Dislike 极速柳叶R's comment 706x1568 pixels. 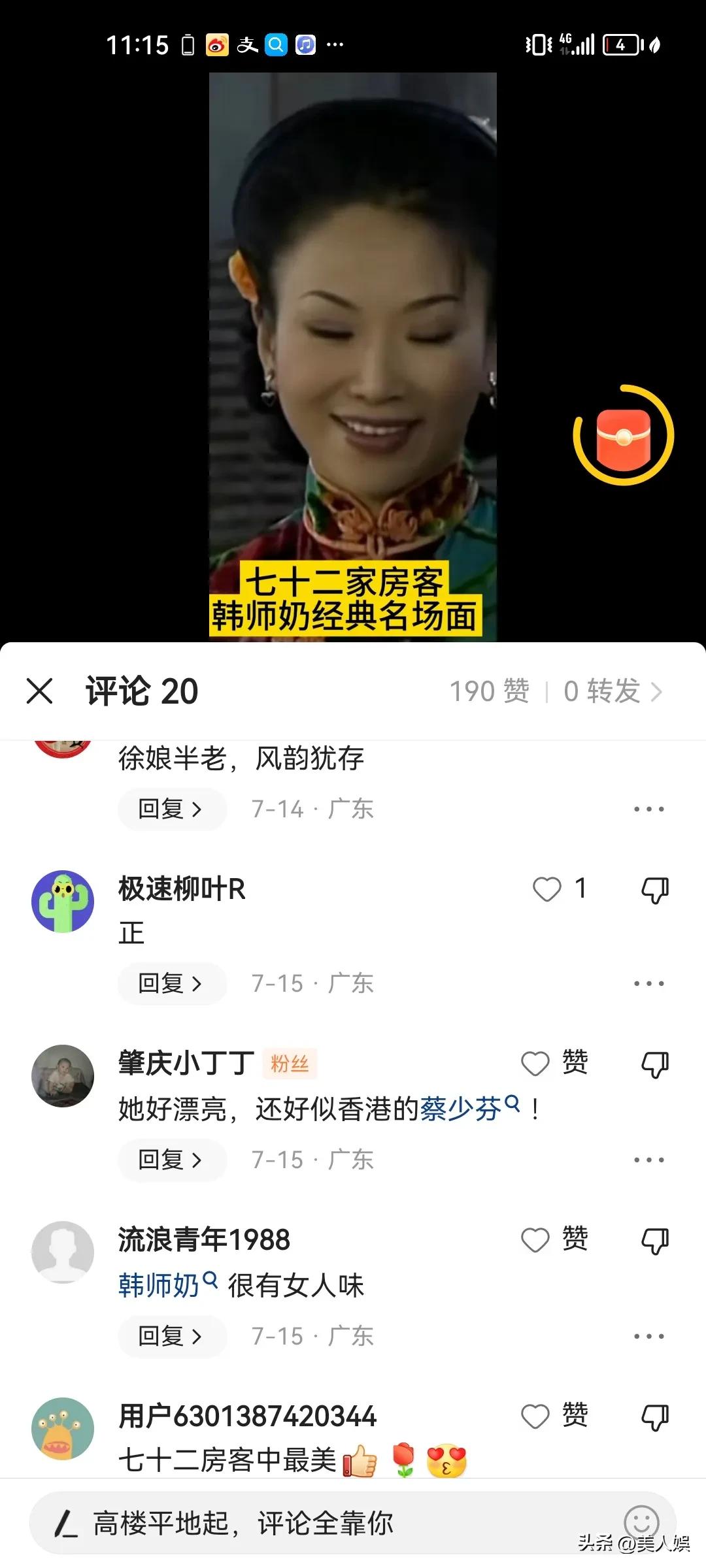655,890
